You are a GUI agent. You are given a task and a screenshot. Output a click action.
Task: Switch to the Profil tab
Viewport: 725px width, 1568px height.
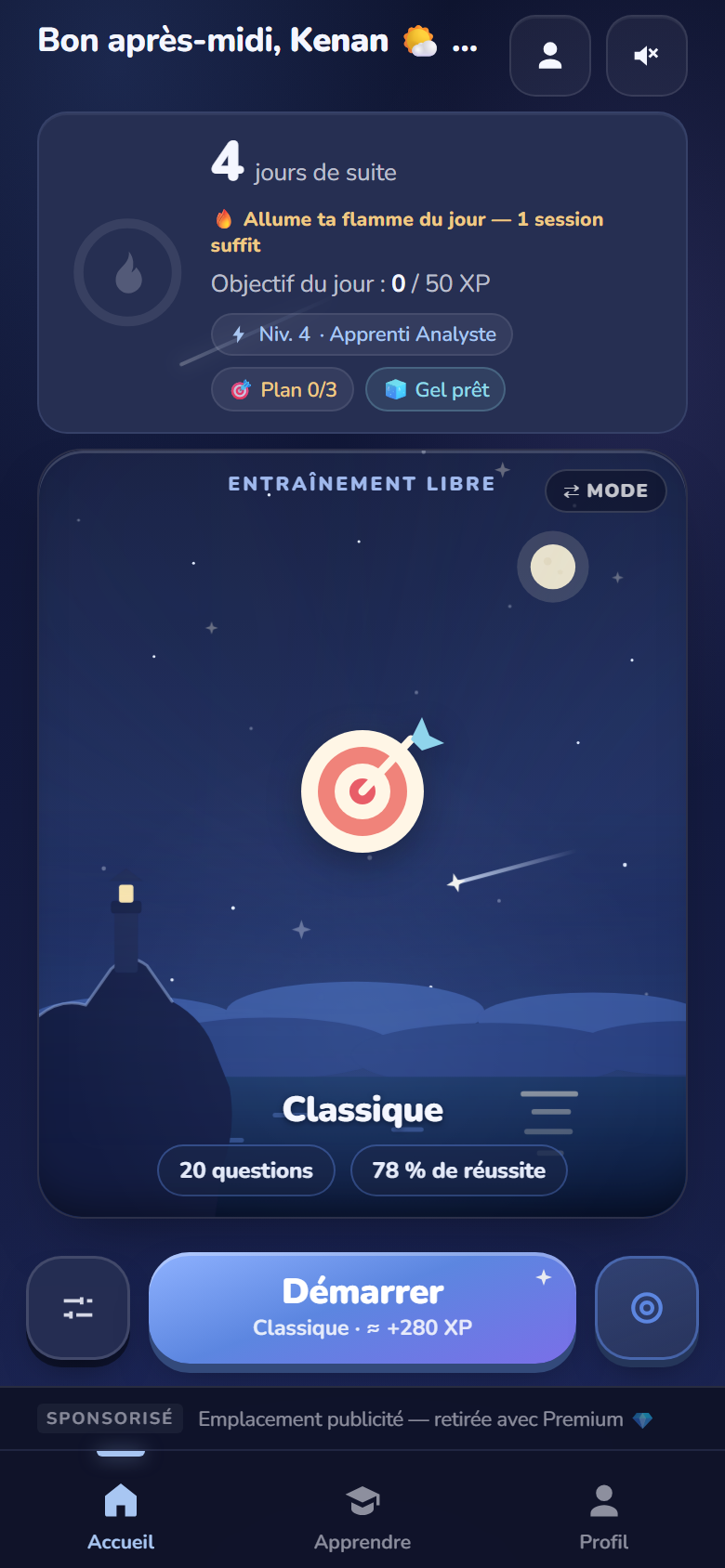604,1516
